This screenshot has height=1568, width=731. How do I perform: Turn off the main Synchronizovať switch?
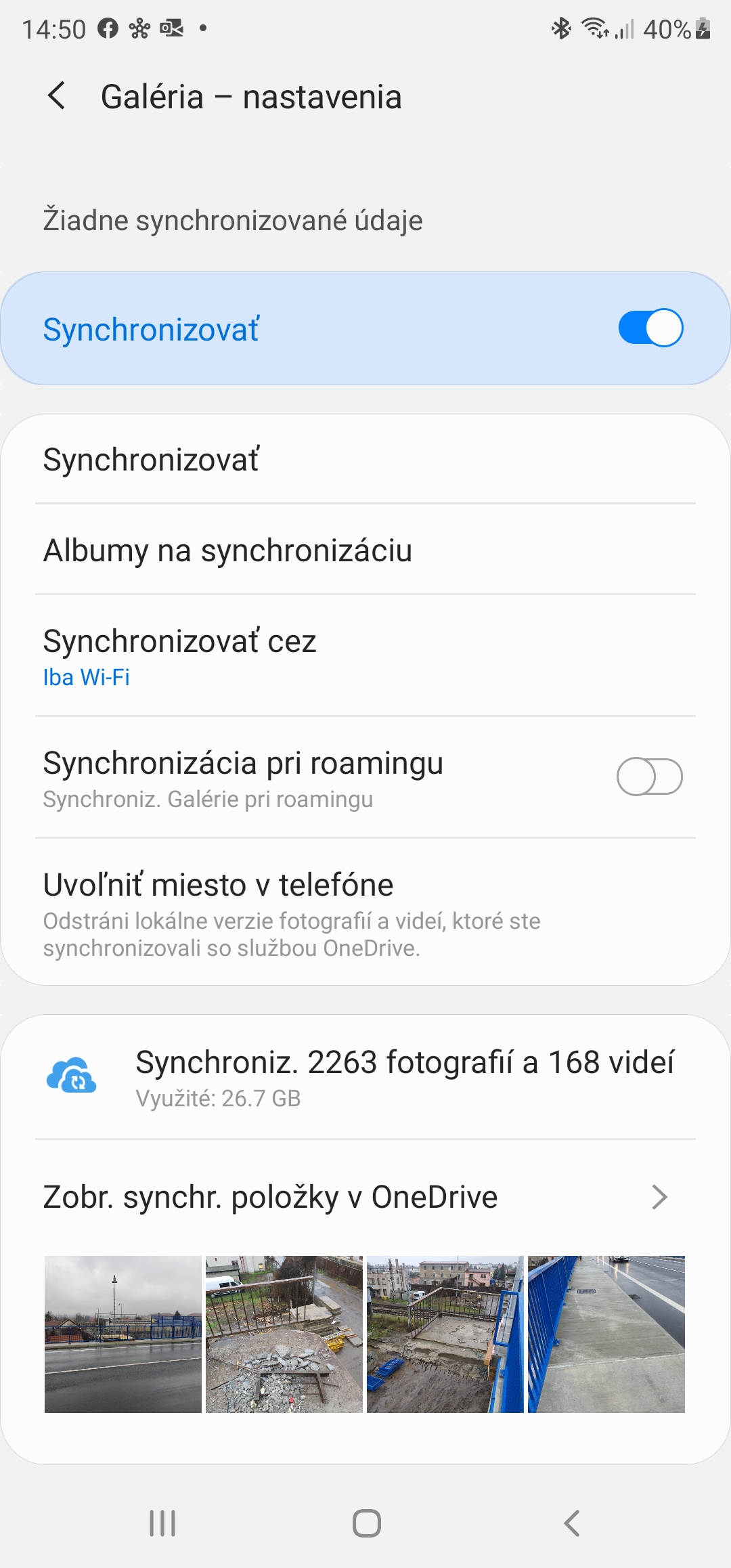[650, 328]
